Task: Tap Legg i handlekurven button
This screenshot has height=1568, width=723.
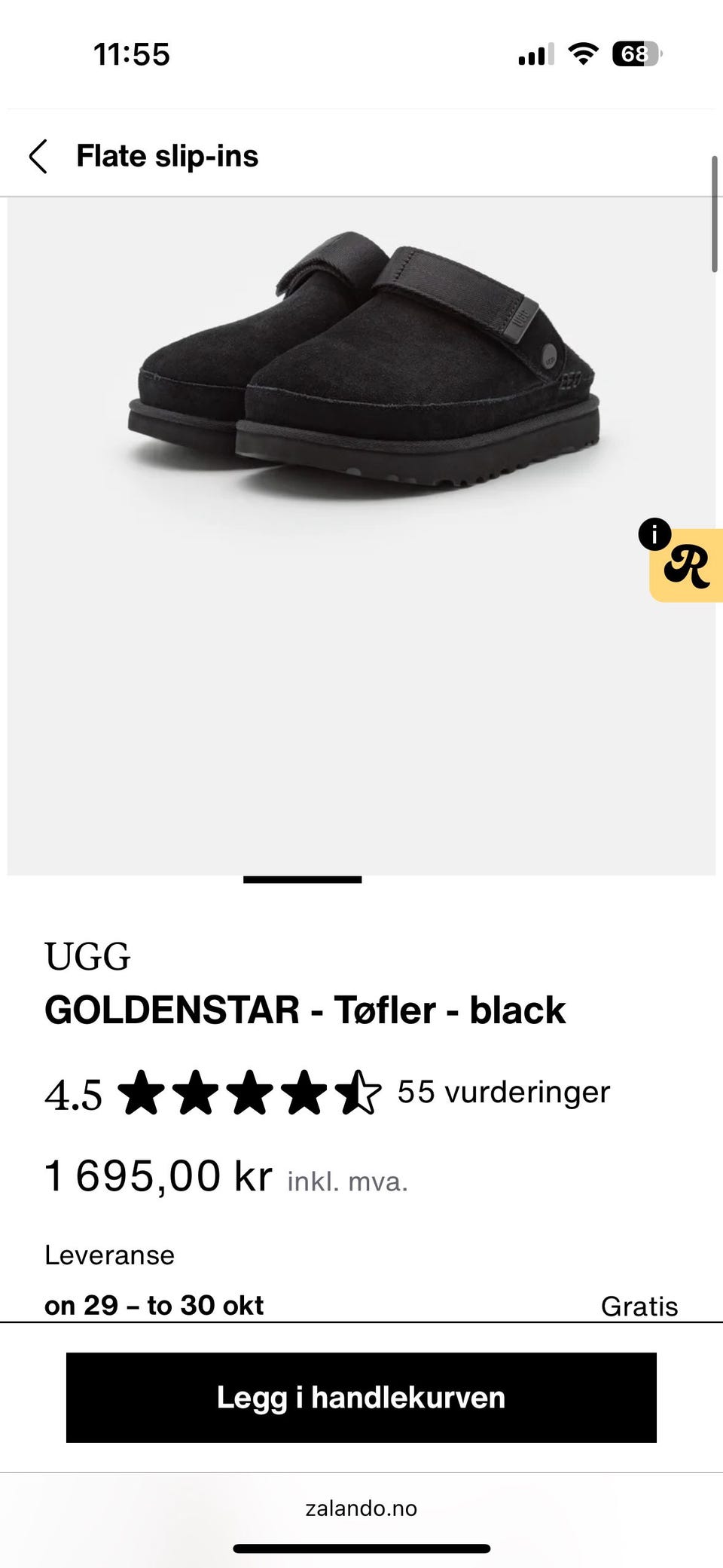Action: tap(361, 1398)
